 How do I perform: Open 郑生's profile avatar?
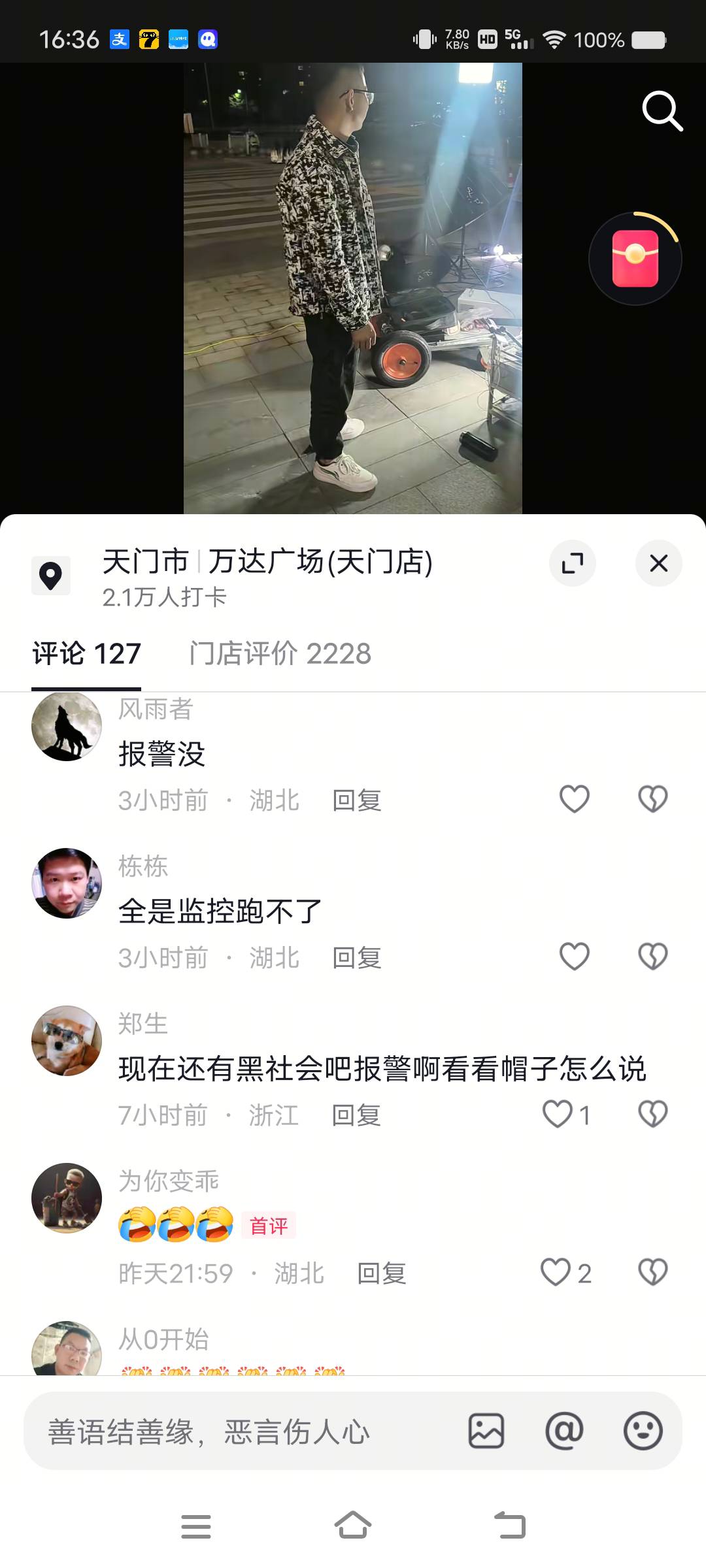click(x=67, y=1040)
